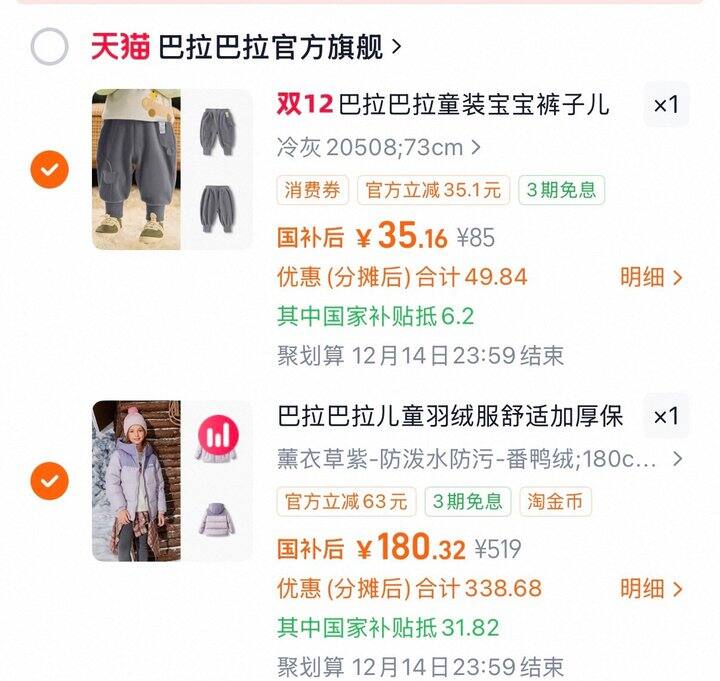Open the 消费券 coupon tag

[313, 190]
